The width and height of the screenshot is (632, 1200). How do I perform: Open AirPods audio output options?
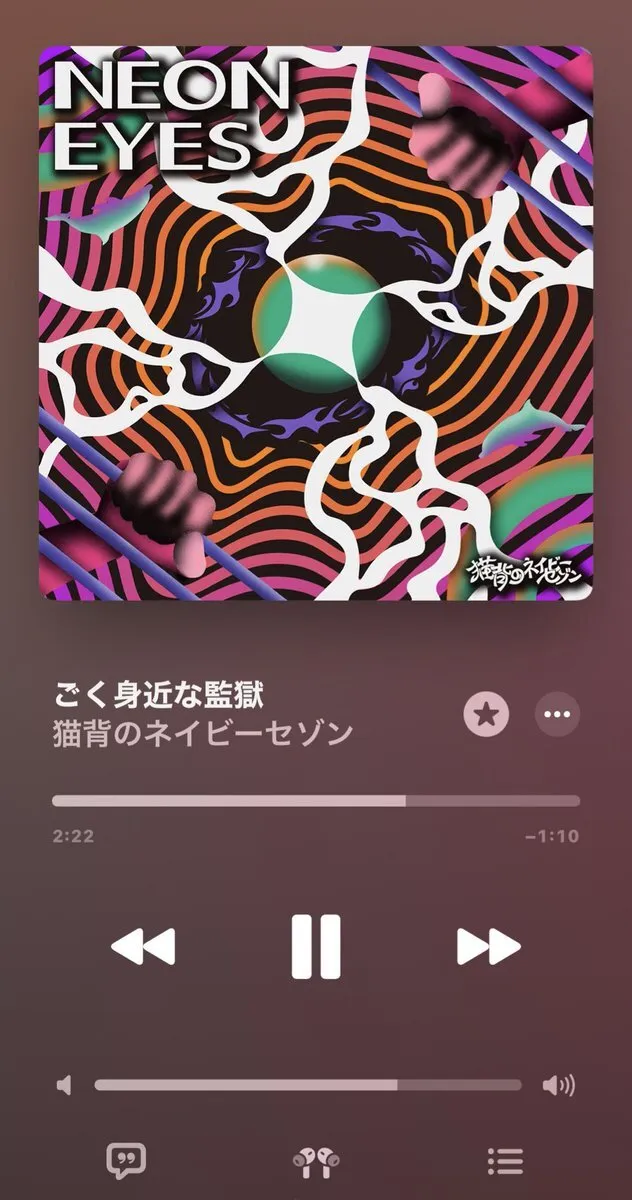(316, 1161)
